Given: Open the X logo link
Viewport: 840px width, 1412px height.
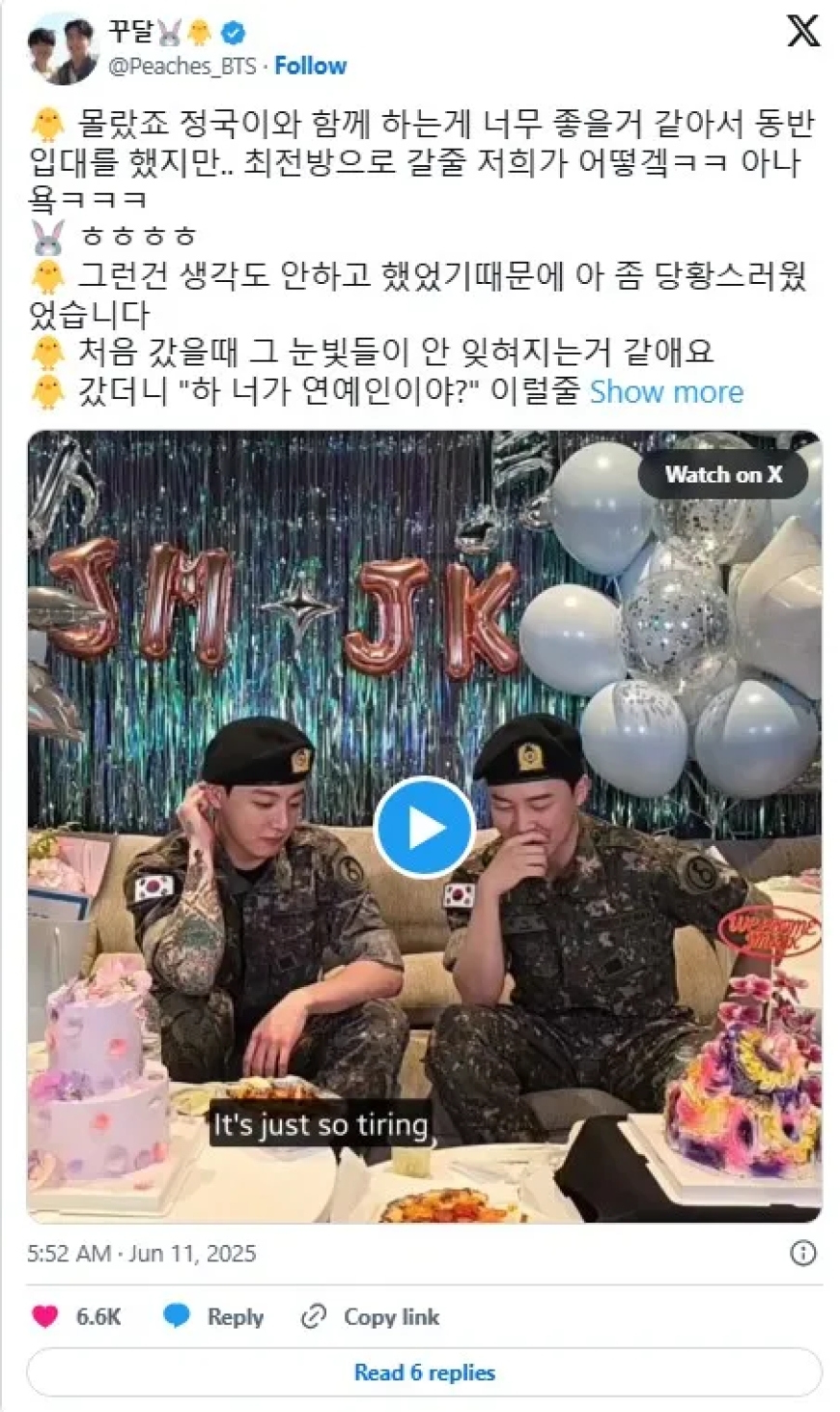Looking at the screenshot, I should 802,31.
